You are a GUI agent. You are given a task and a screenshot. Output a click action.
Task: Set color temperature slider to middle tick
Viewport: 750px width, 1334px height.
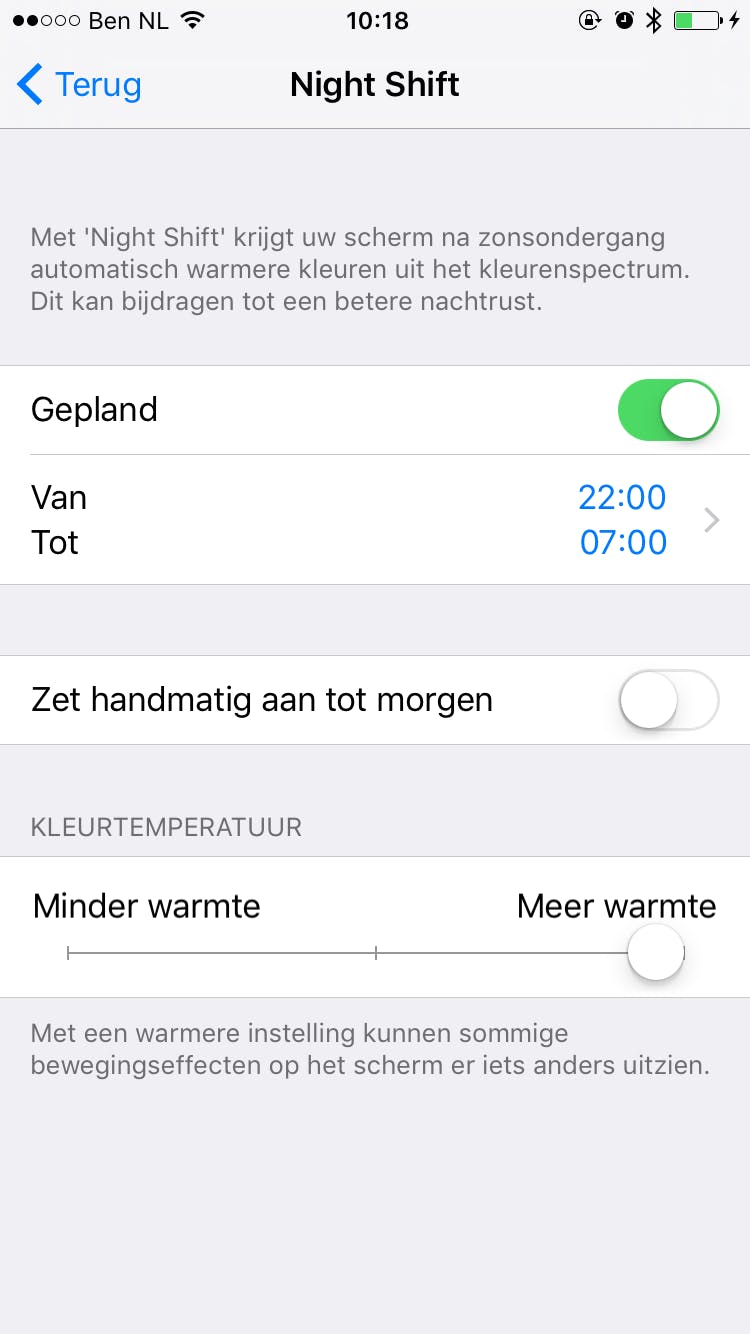tap(376, 954)
